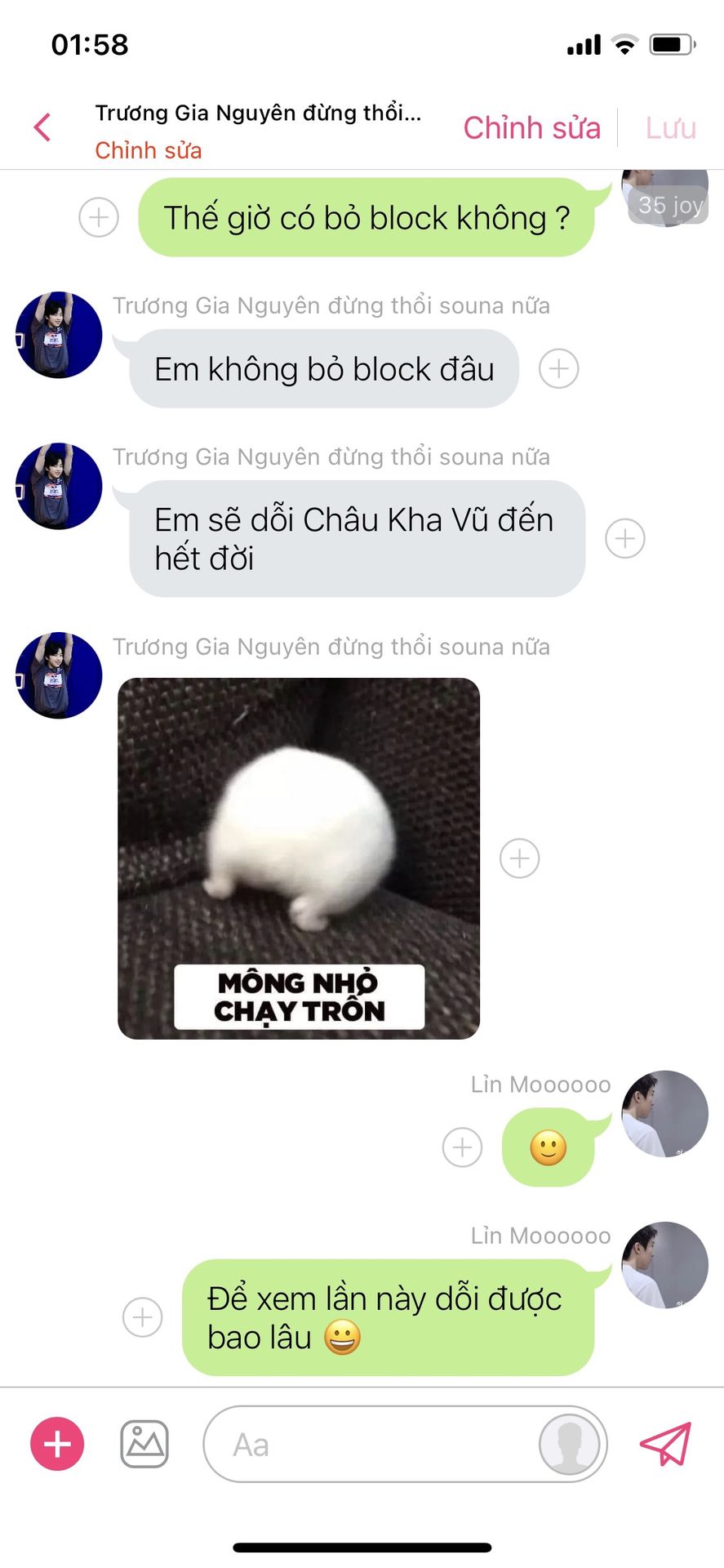This screenshot has height=1568, width=724.
Task: Save the chat with Lưu
Action: pos(670,128)
